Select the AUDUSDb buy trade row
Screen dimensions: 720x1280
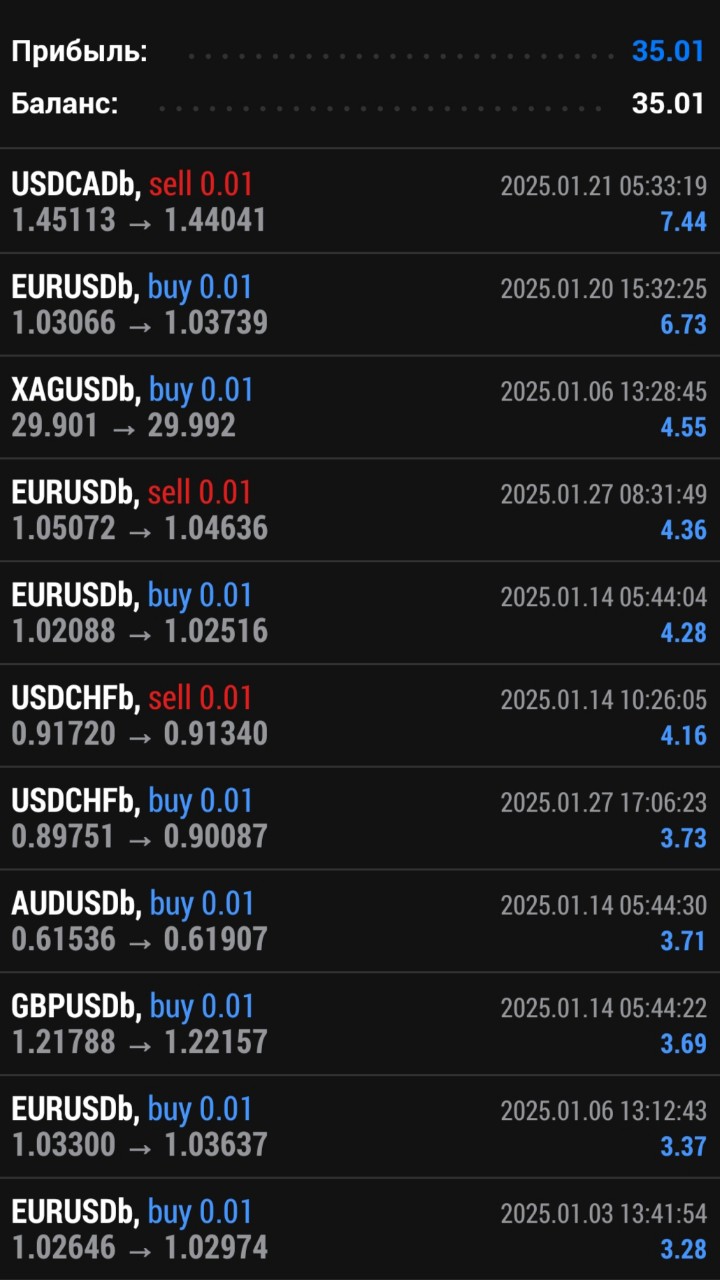[360, 921]
